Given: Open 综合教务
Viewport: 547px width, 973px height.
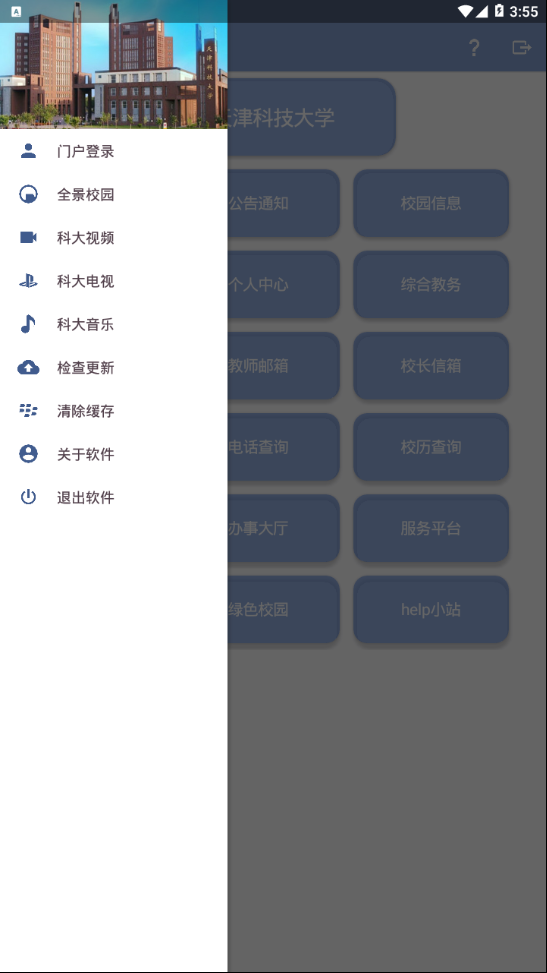Looking at the screenshot, I should click(x=431, y=284).
